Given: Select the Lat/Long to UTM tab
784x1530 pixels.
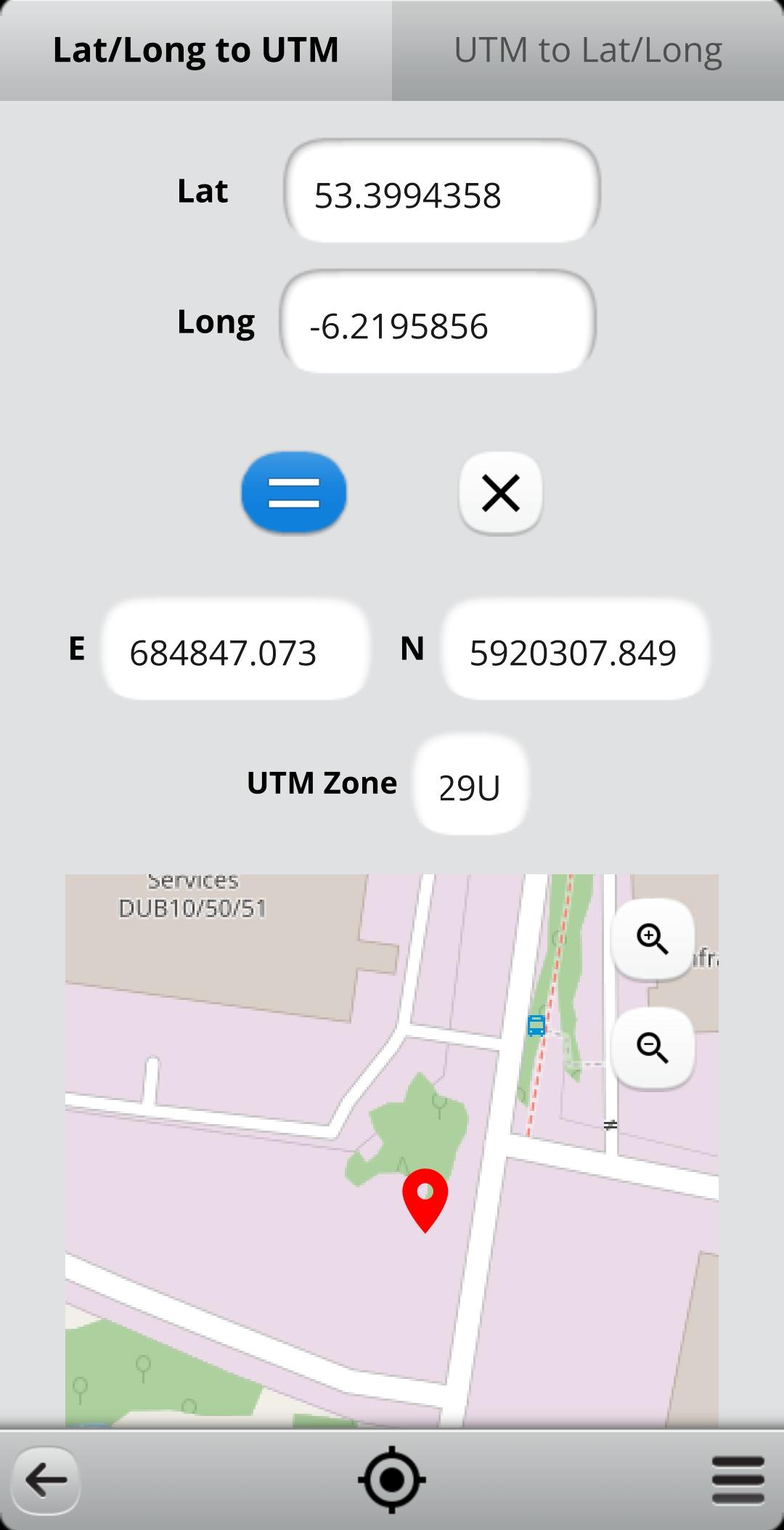Looking at the screenshot, I should (195, 51).
